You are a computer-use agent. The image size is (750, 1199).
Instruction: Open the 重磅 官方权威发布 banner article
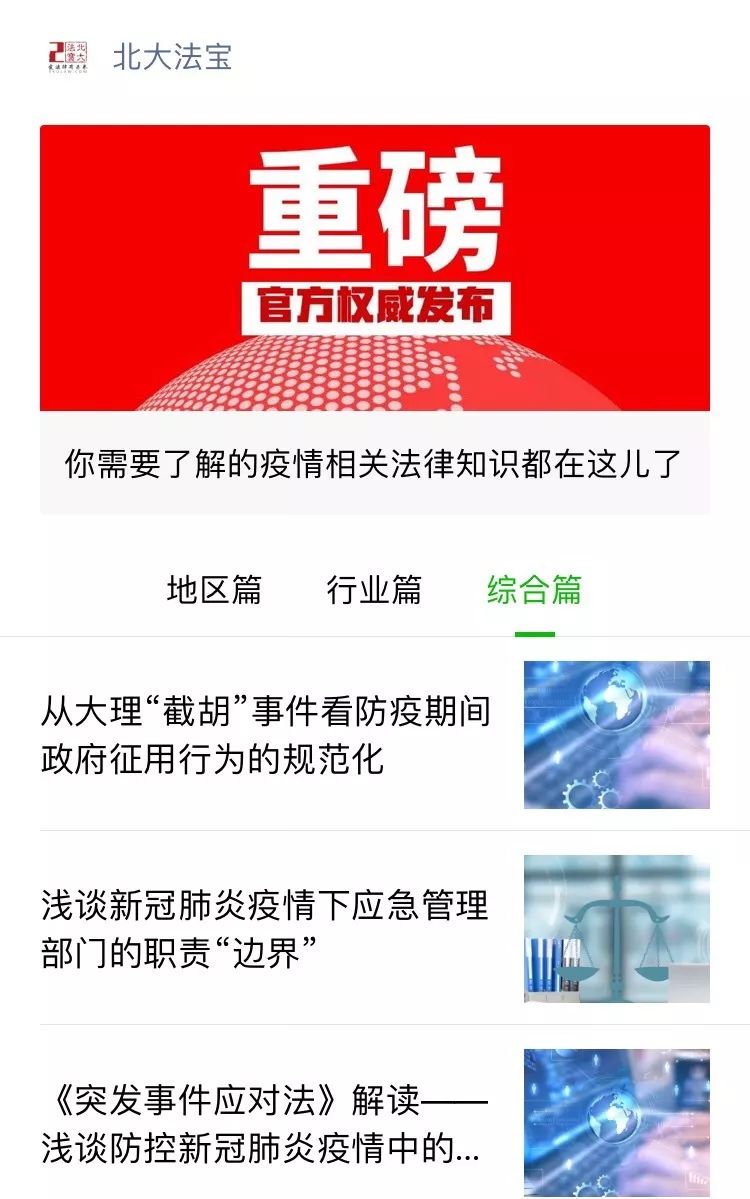[x=375, y=268]
